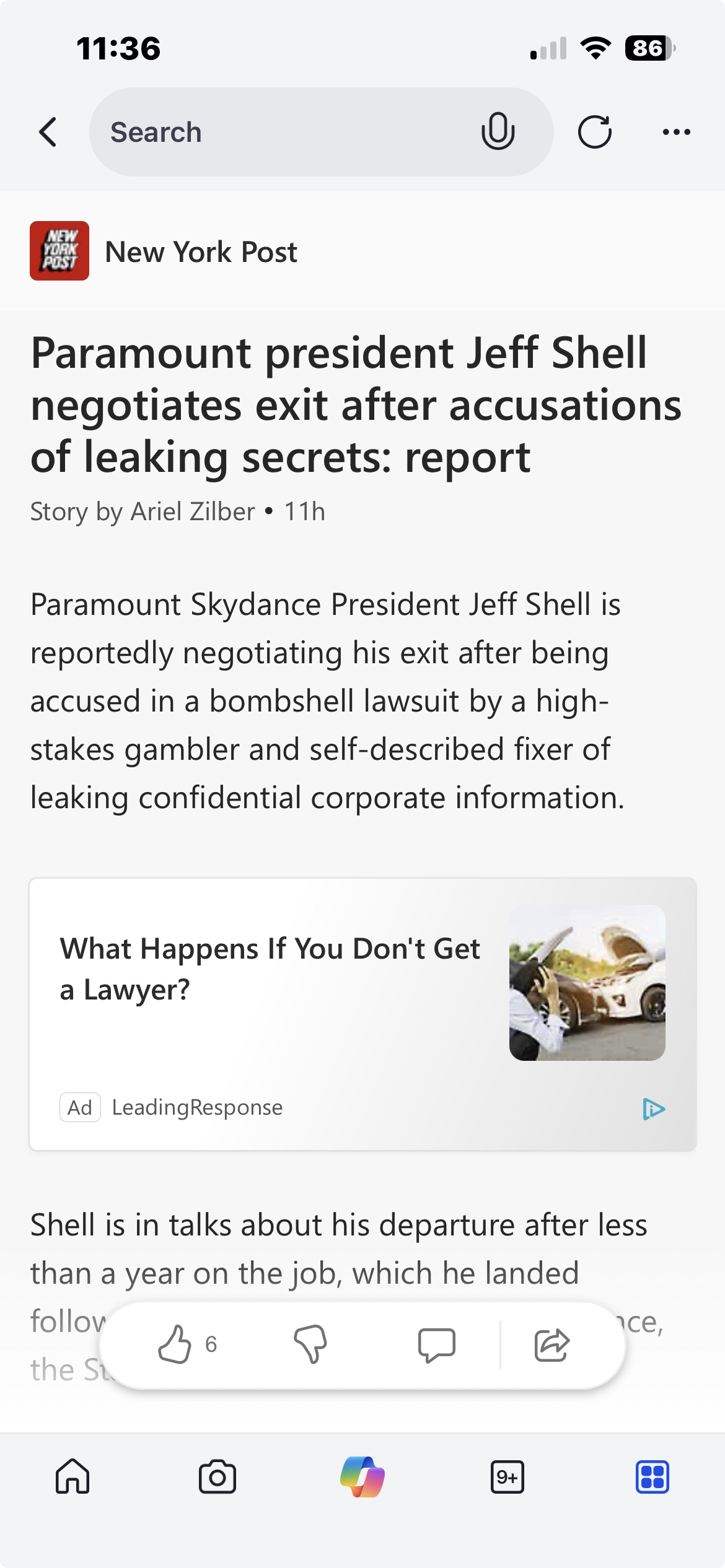Open the three-dot overflow menu
725x1568 pixels.
click(x=676, y=132)
